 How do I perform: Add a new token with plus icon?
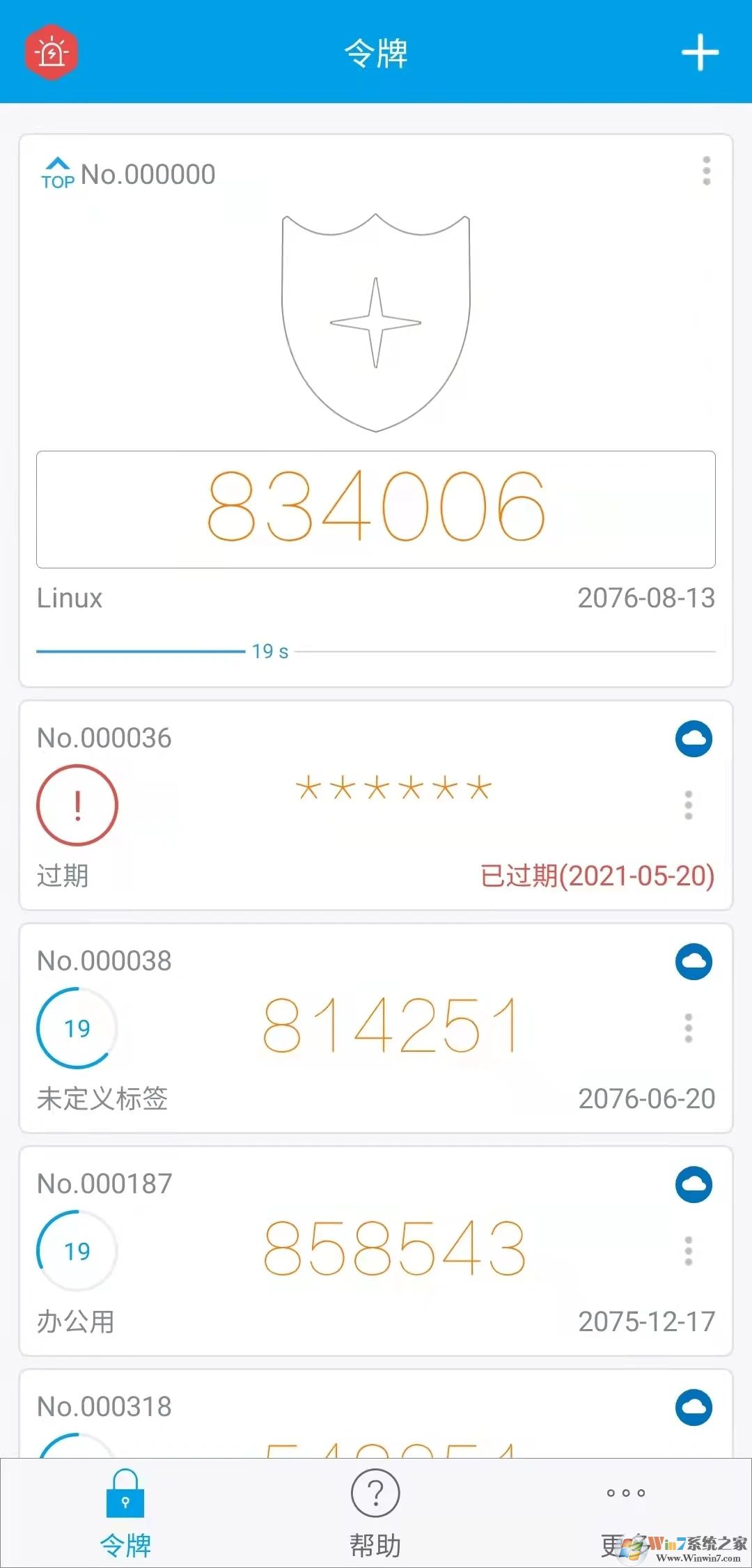coord(699,53)
